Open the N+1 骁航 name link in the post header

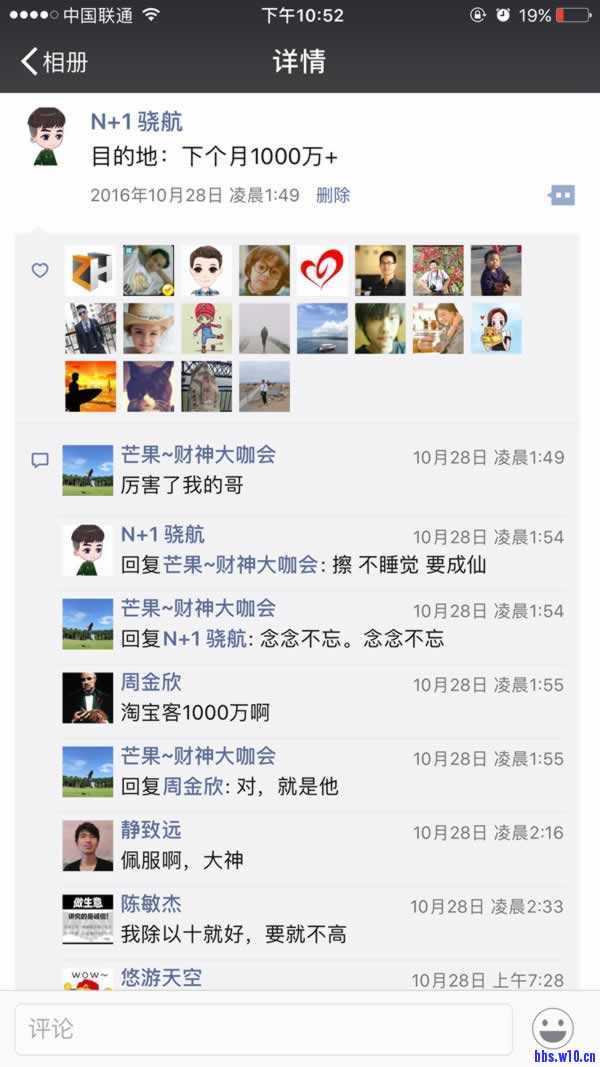tap(137, 122)
